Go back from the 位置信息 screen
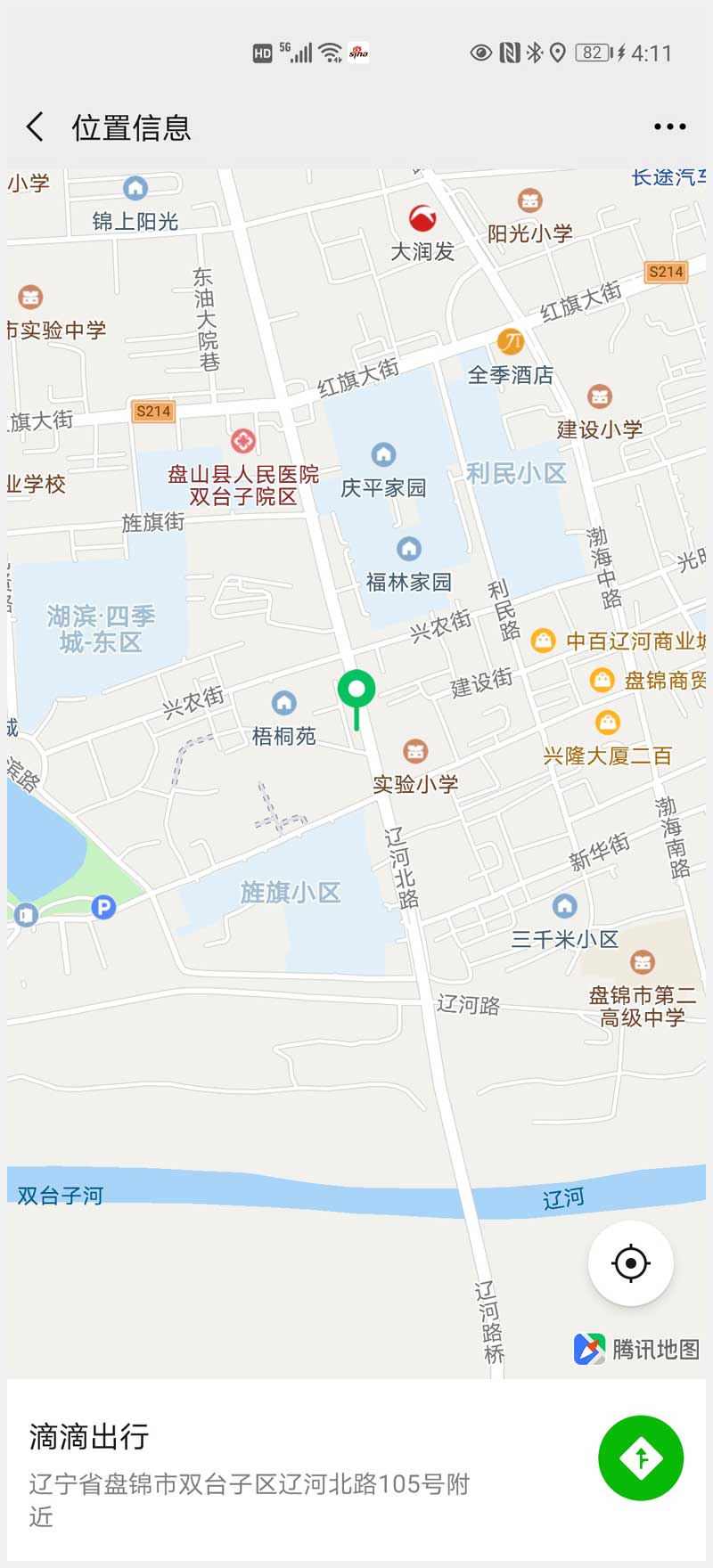The width and height of the screenshot is (713, 1568). click(x=36, y=127)
